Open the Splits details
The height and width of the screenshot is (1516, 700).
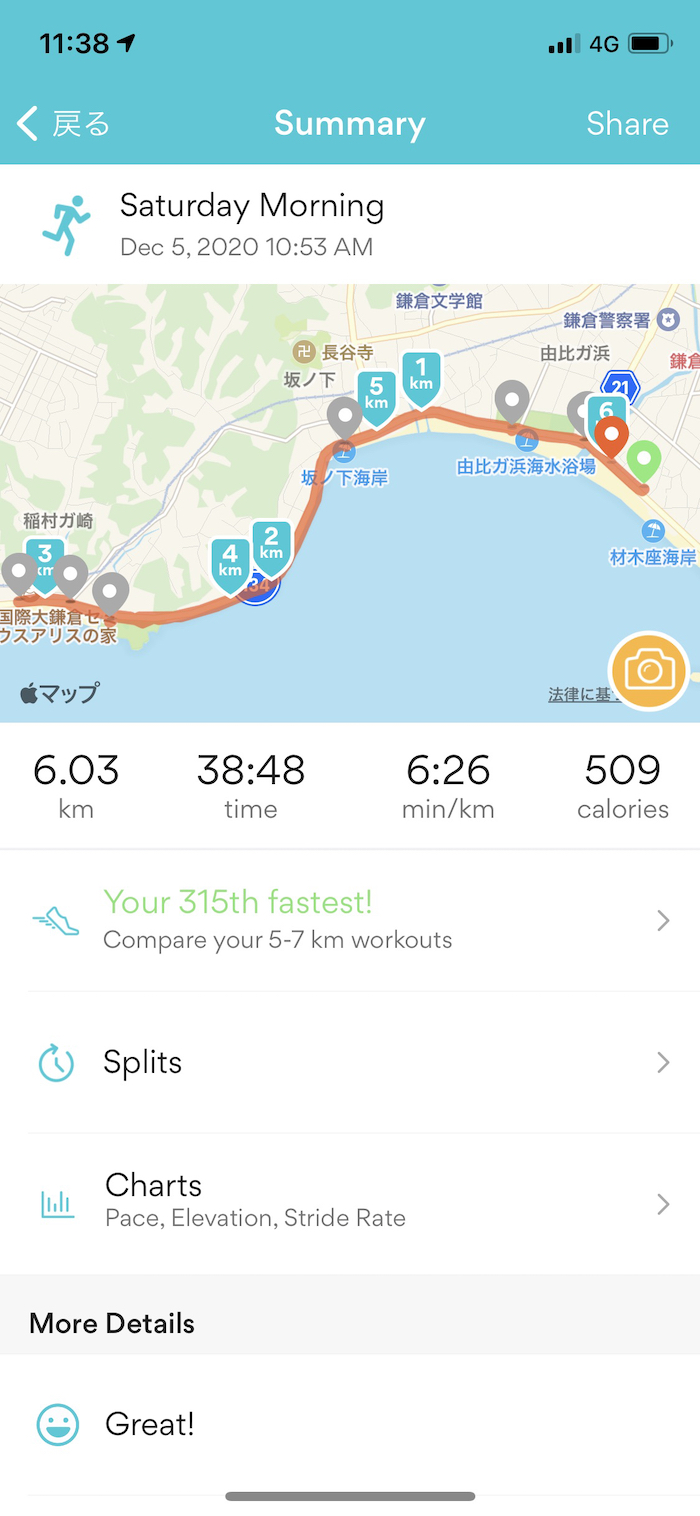click(350, 1062)
